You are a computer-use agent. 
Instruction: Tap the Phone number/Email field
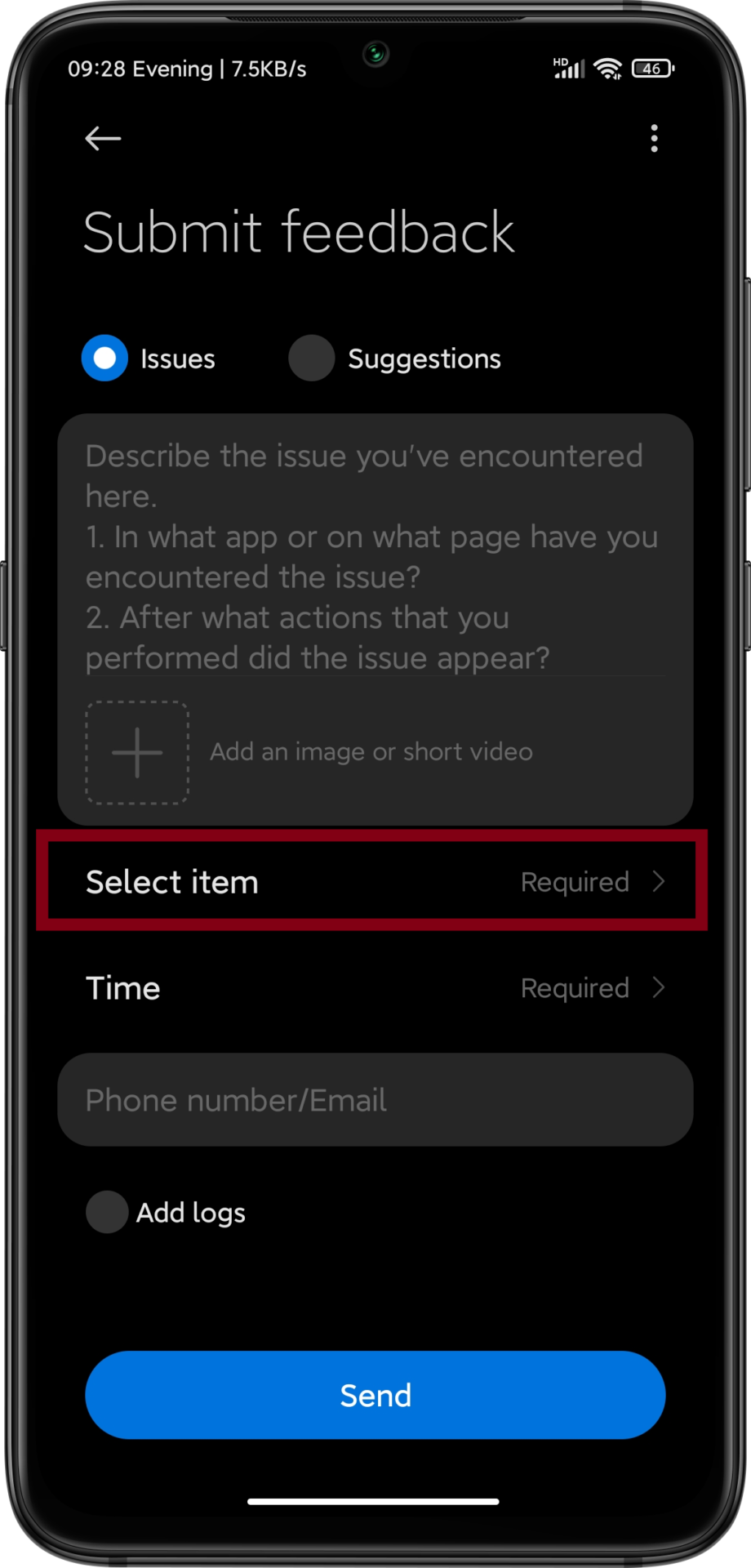pyautogui.click(x=374, y=1100)
